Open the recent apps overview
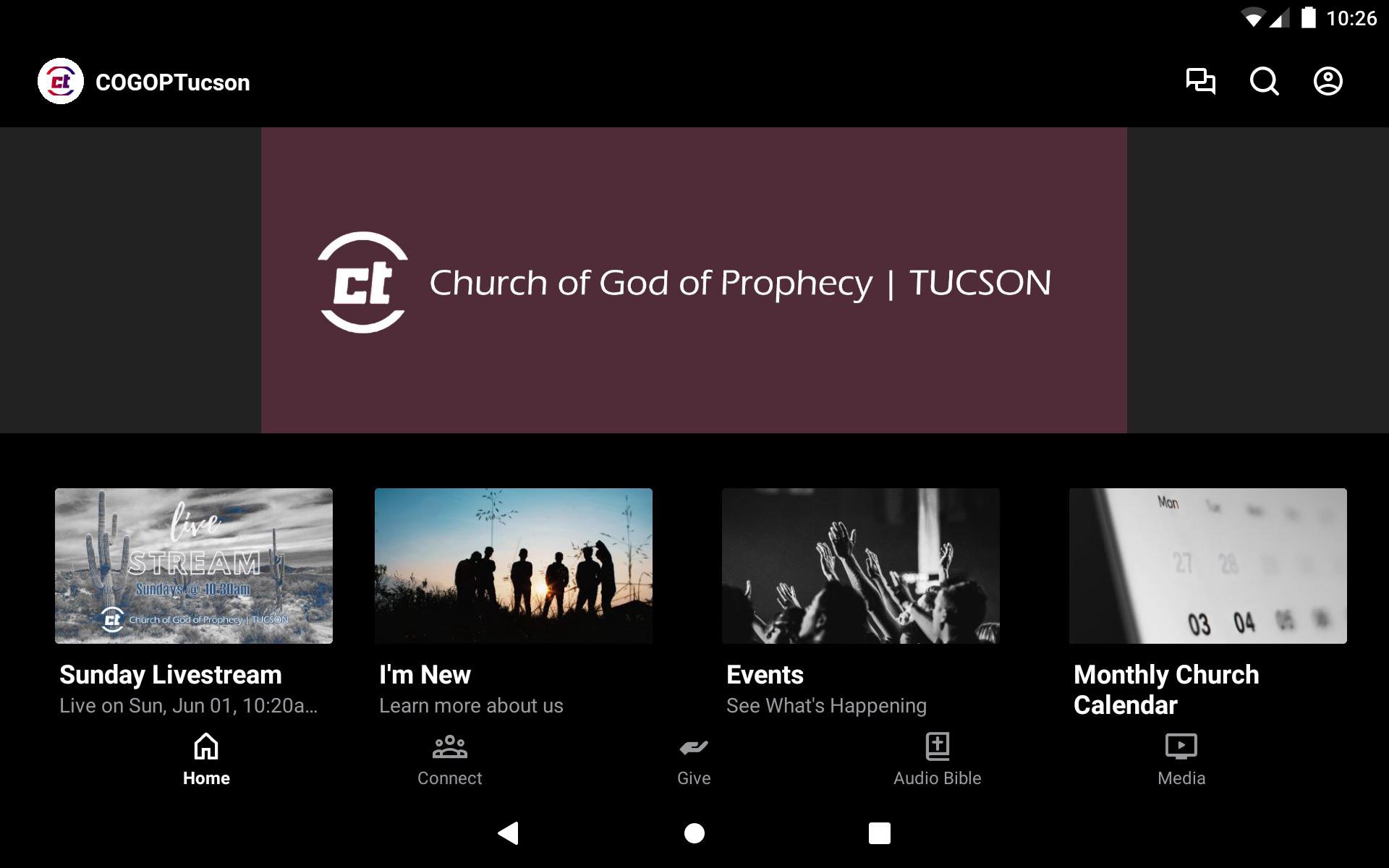Screen dimensions: 1389x868 [879, 833]
